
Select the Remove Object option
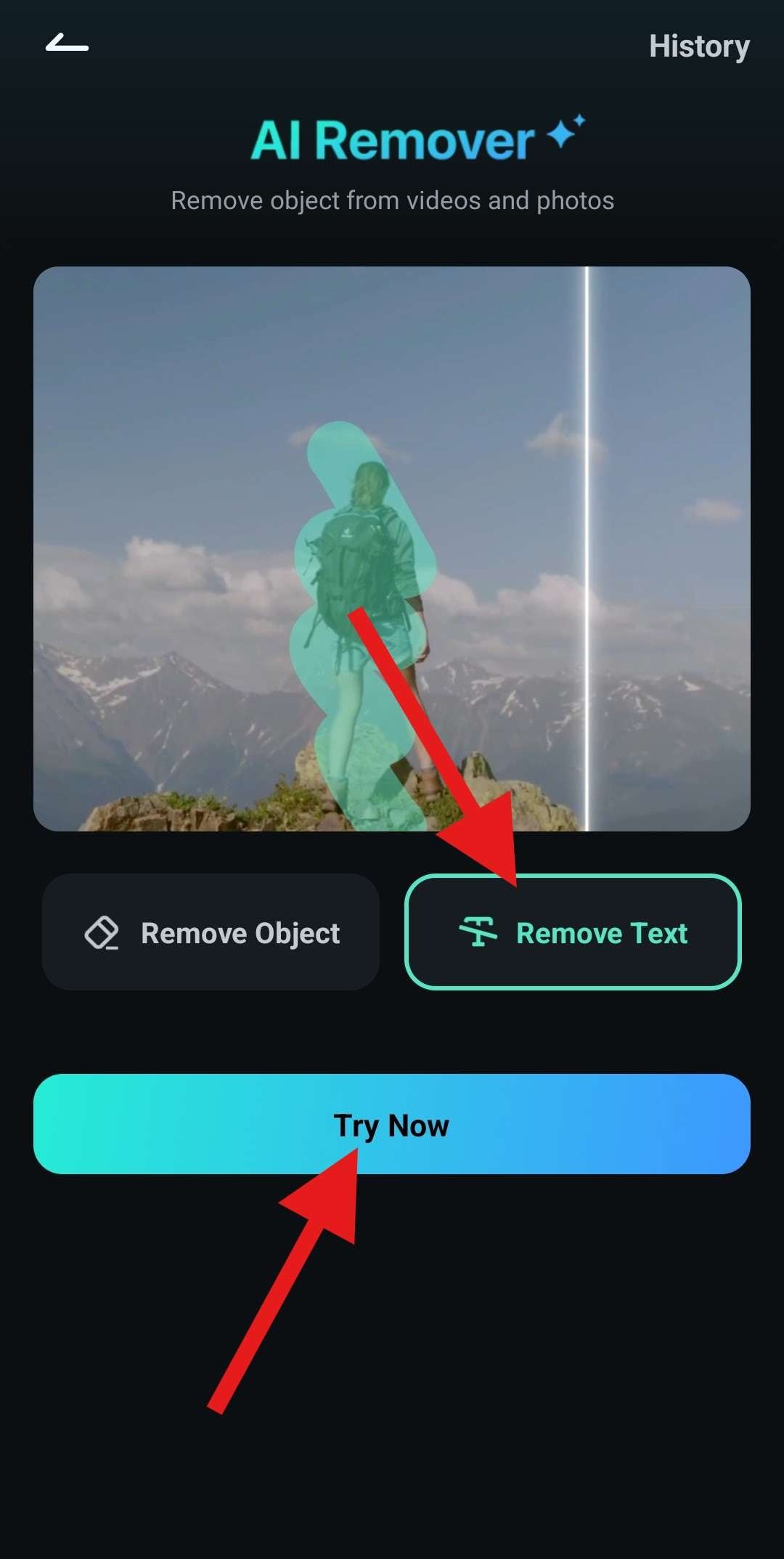(211, 932)
